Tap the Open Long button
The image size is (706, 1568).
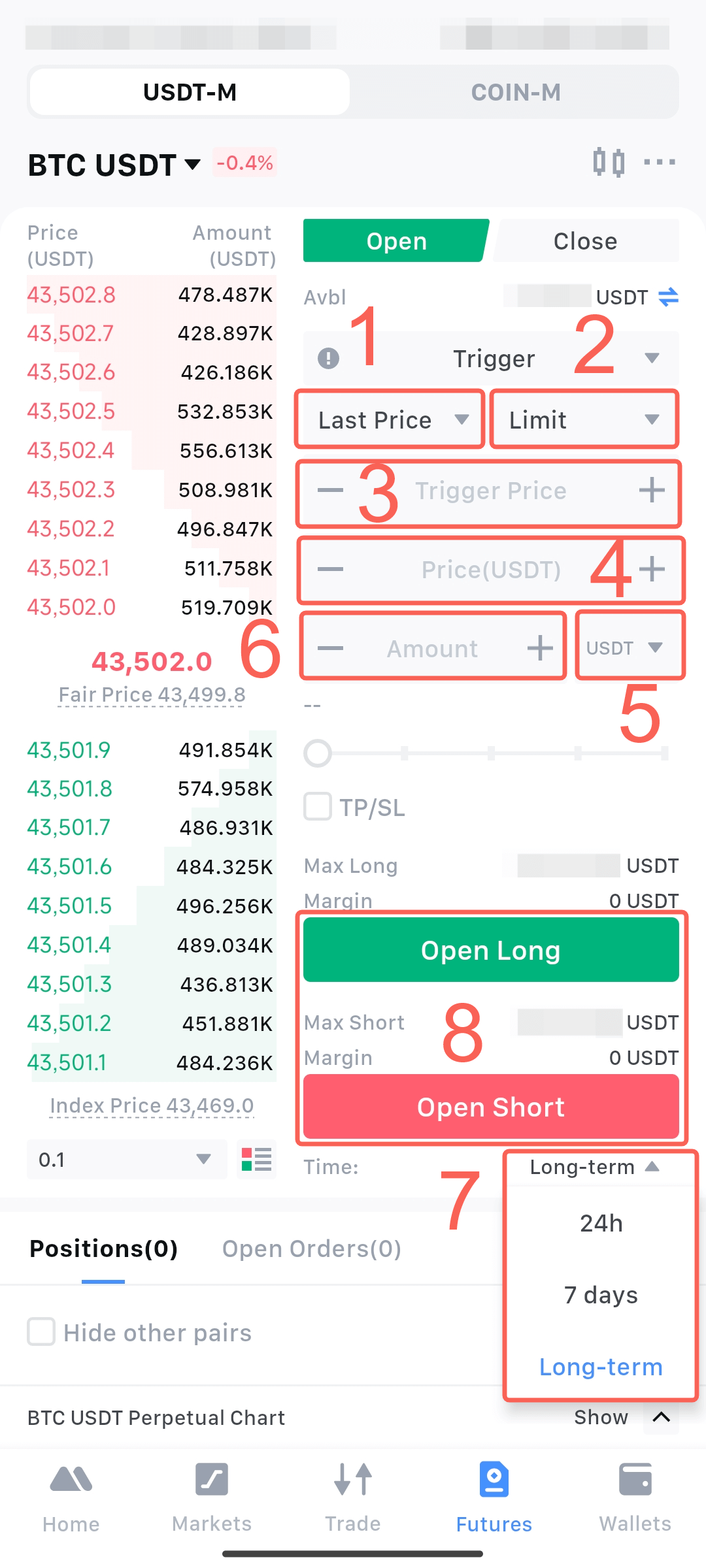(x=491, y=950)
